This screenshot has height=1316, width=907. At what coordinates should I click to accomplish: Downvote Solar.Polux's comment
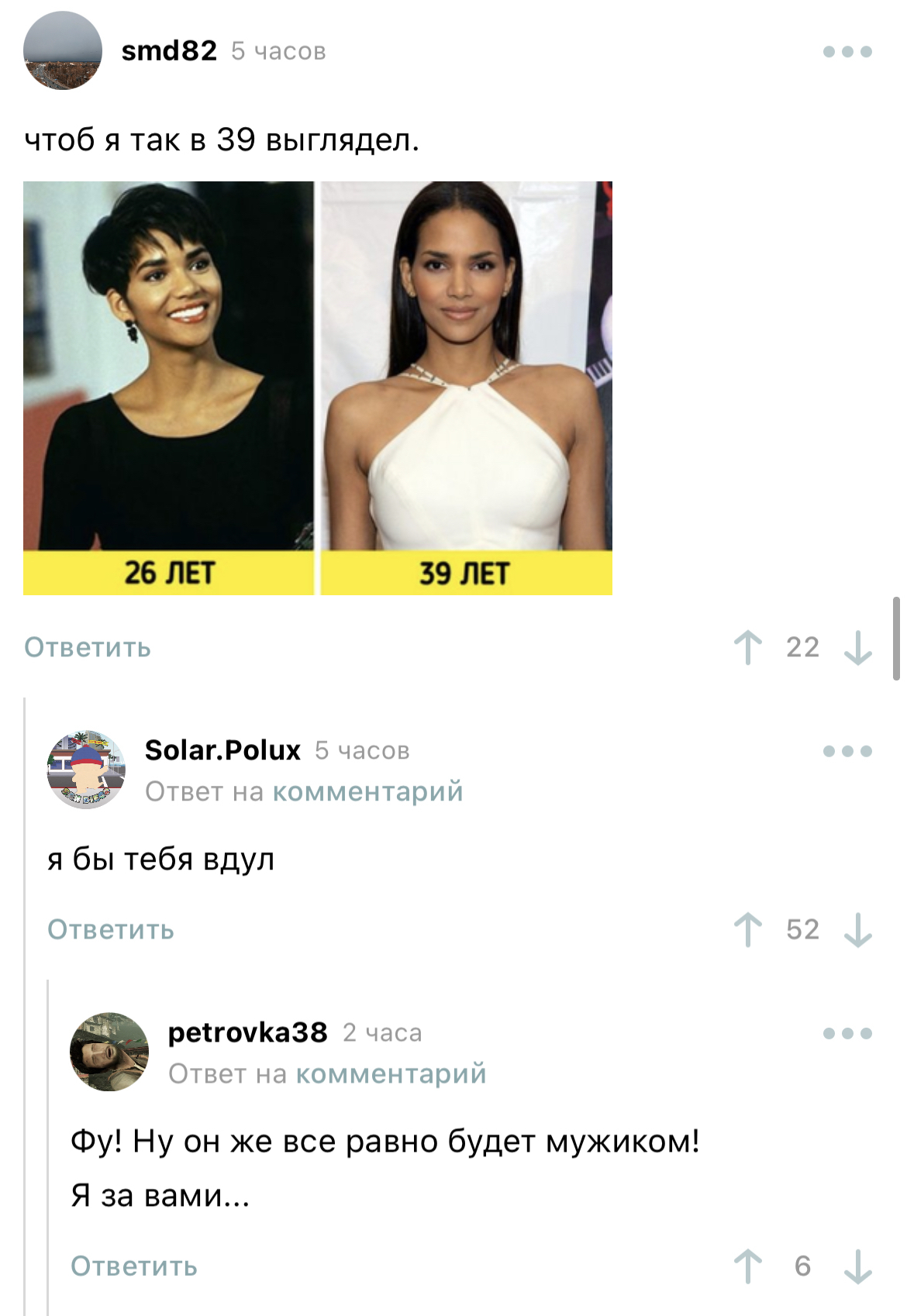click(857, 930)
